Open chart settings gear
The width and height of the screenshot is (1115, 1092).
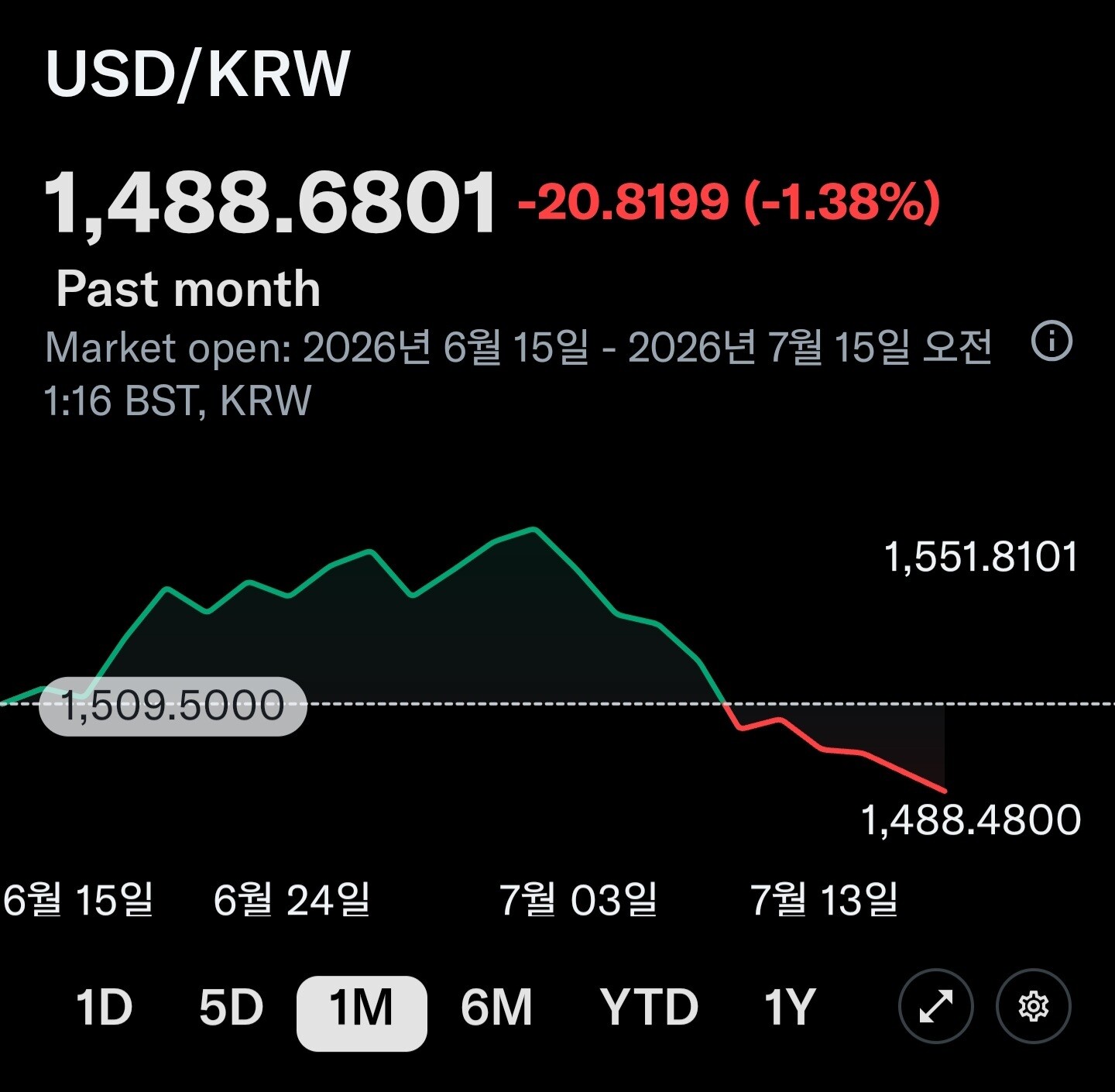pyautogui.click(x=1033, y=1006)
